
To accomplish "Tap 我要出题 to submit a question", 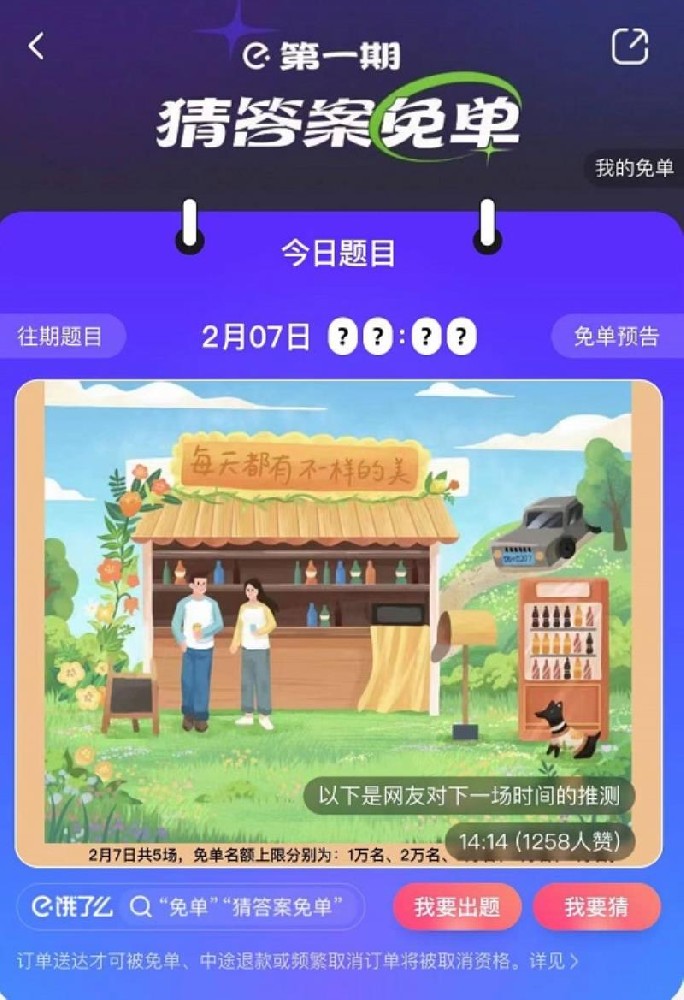I will coord(457,907).
